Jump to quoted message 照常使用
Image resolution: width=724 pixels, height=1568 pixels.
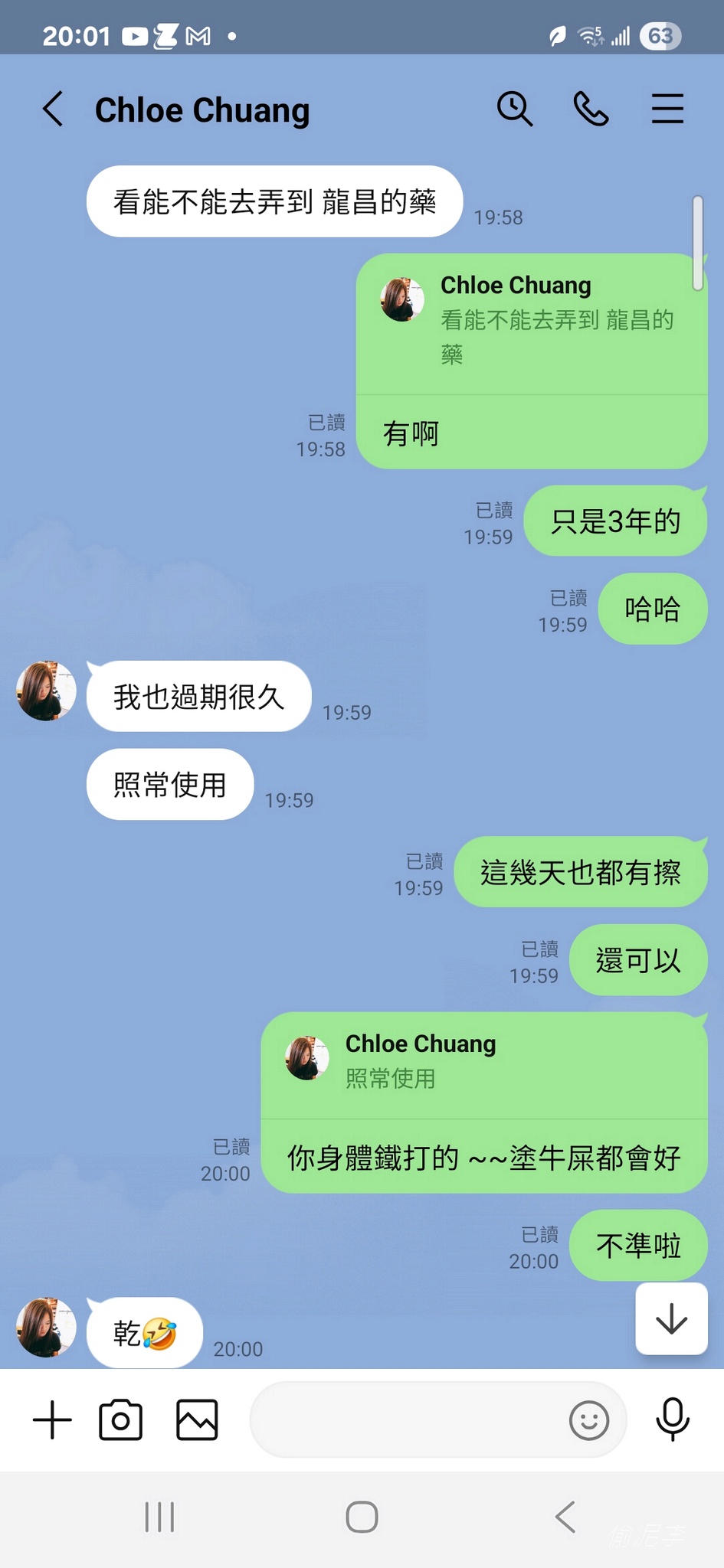pos(483,1064)
